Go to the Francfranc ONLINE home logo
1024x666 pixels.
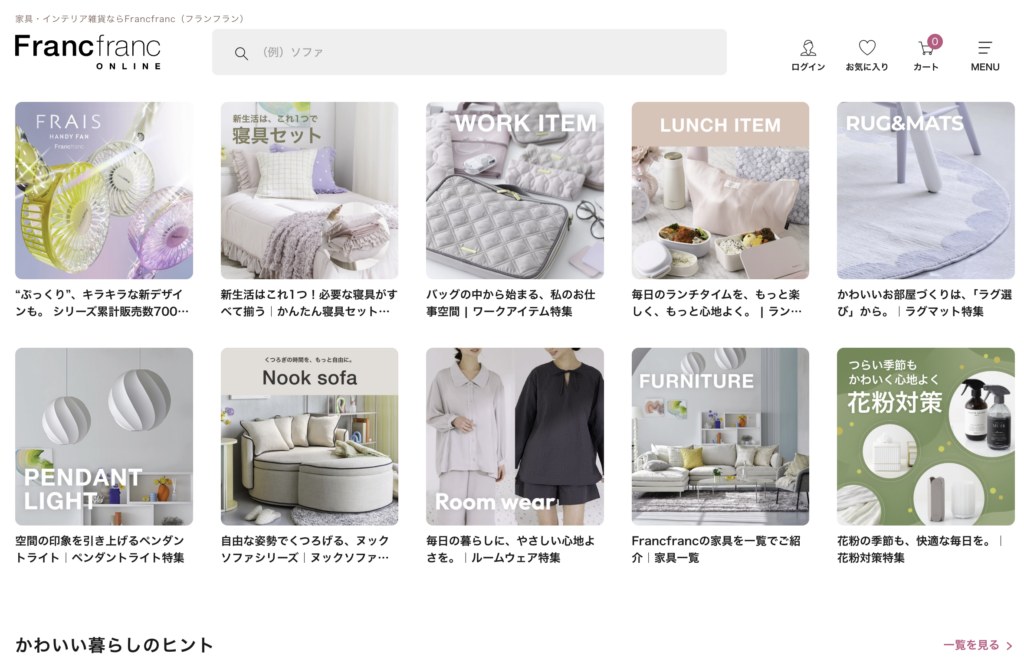(x=88, y=51)
